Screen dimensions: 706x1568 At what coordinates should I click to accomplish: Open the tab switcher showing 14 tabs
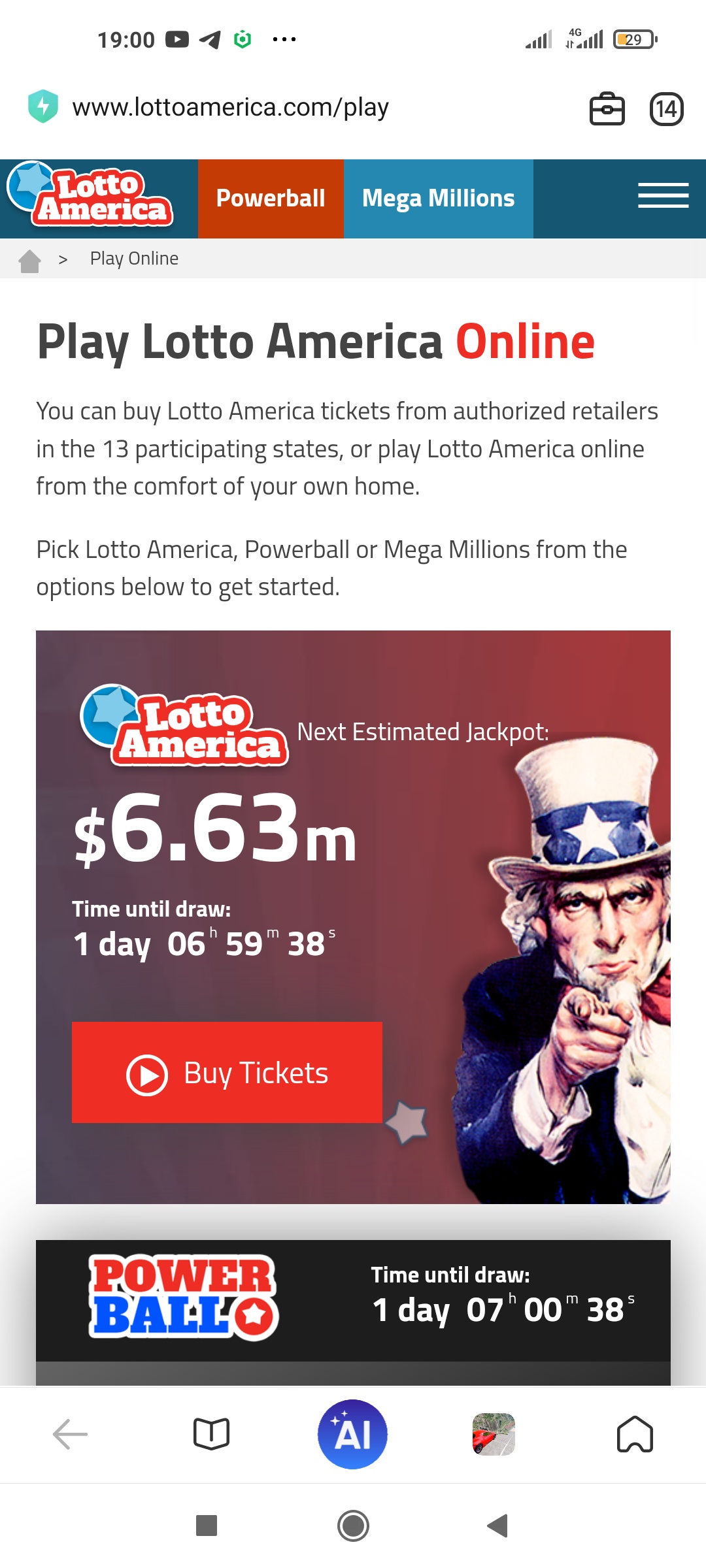click(x=666, y=108)
